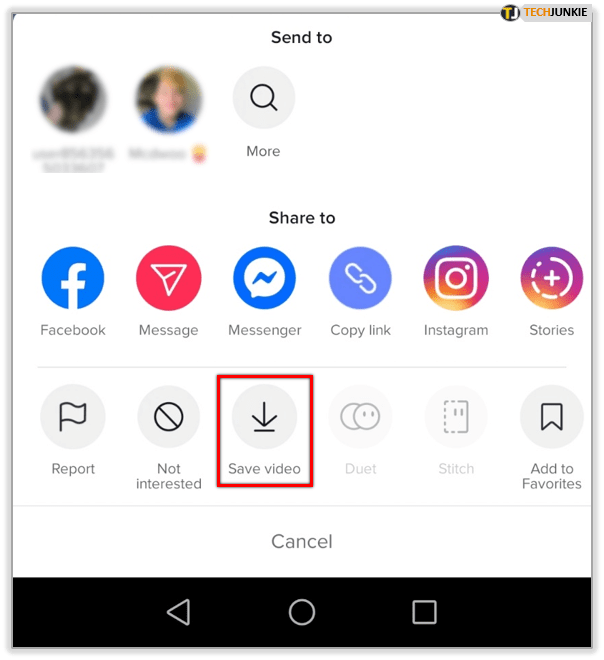
Task: Cancel the share sheet
Action: [x=302, y=541]
